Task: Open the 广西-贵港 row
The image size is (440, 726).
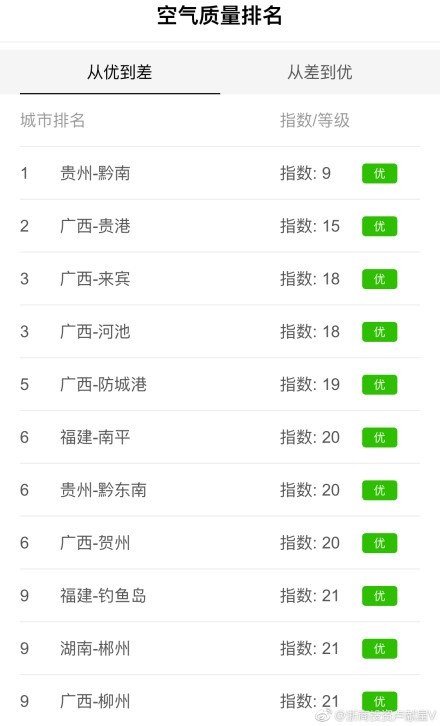Action: (220, 226)
